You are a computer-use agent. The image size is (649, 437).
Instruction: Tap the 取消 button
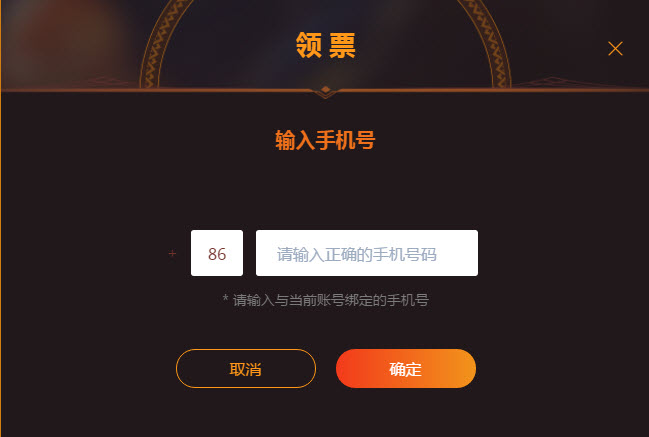246,369
